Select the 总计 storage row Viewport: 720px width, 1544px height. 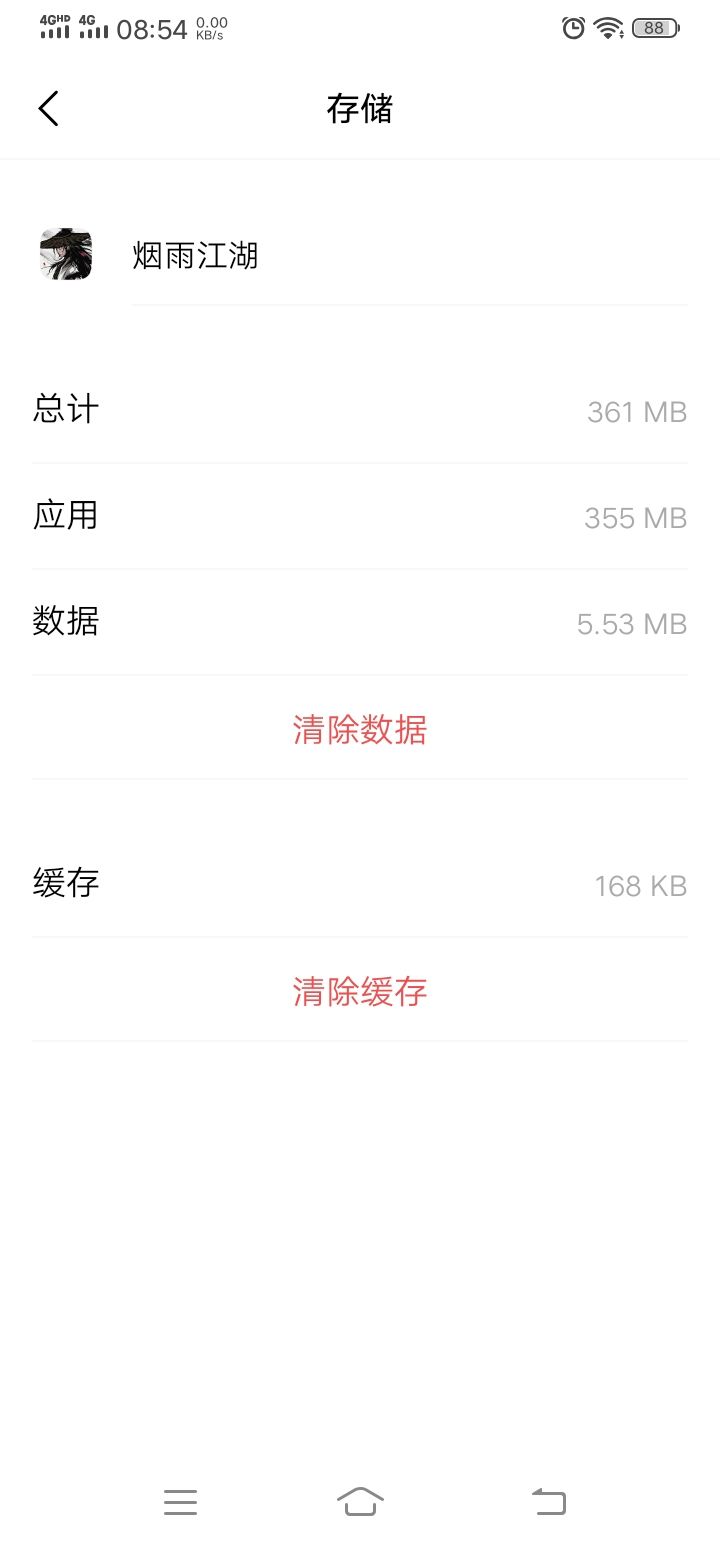[360, 410]
